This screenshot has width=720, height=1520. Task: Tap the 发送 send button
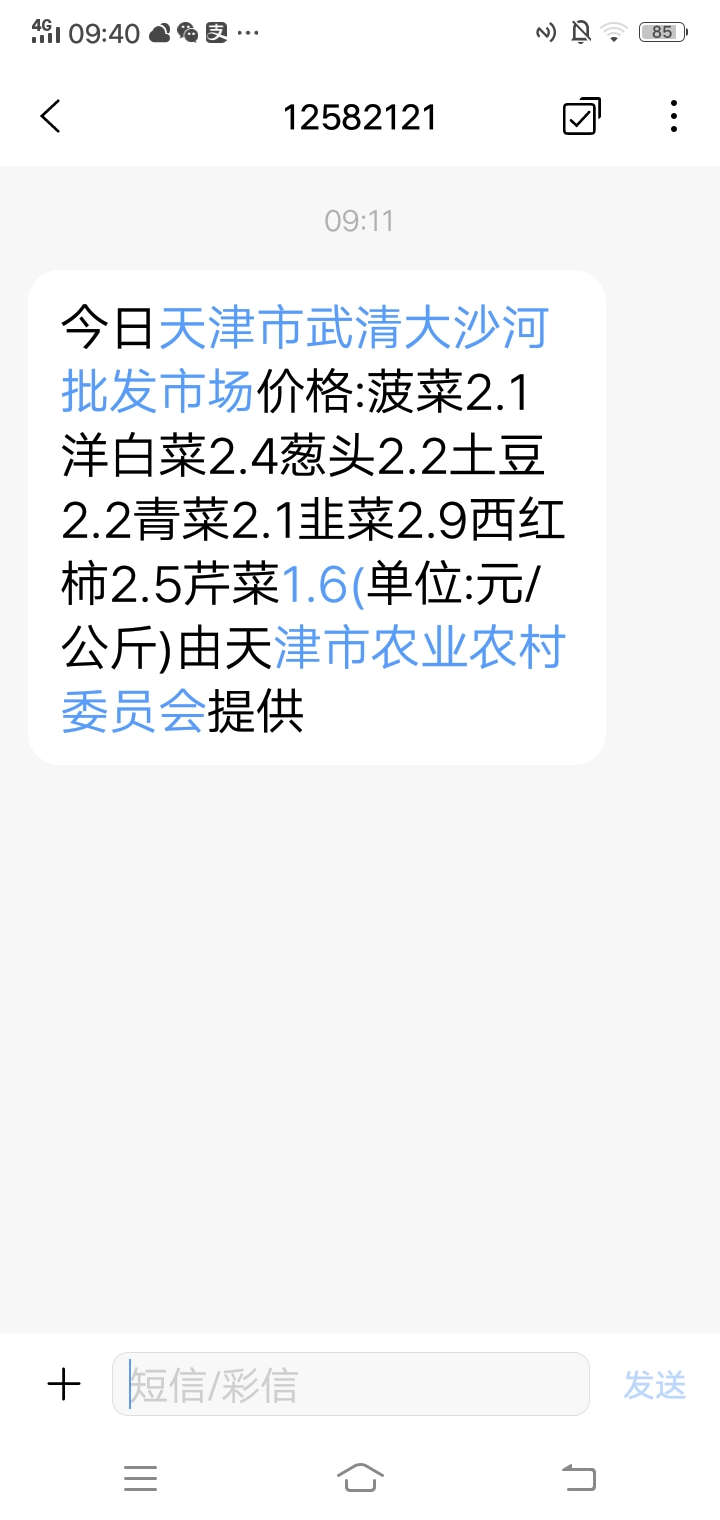pos(655,1385)
